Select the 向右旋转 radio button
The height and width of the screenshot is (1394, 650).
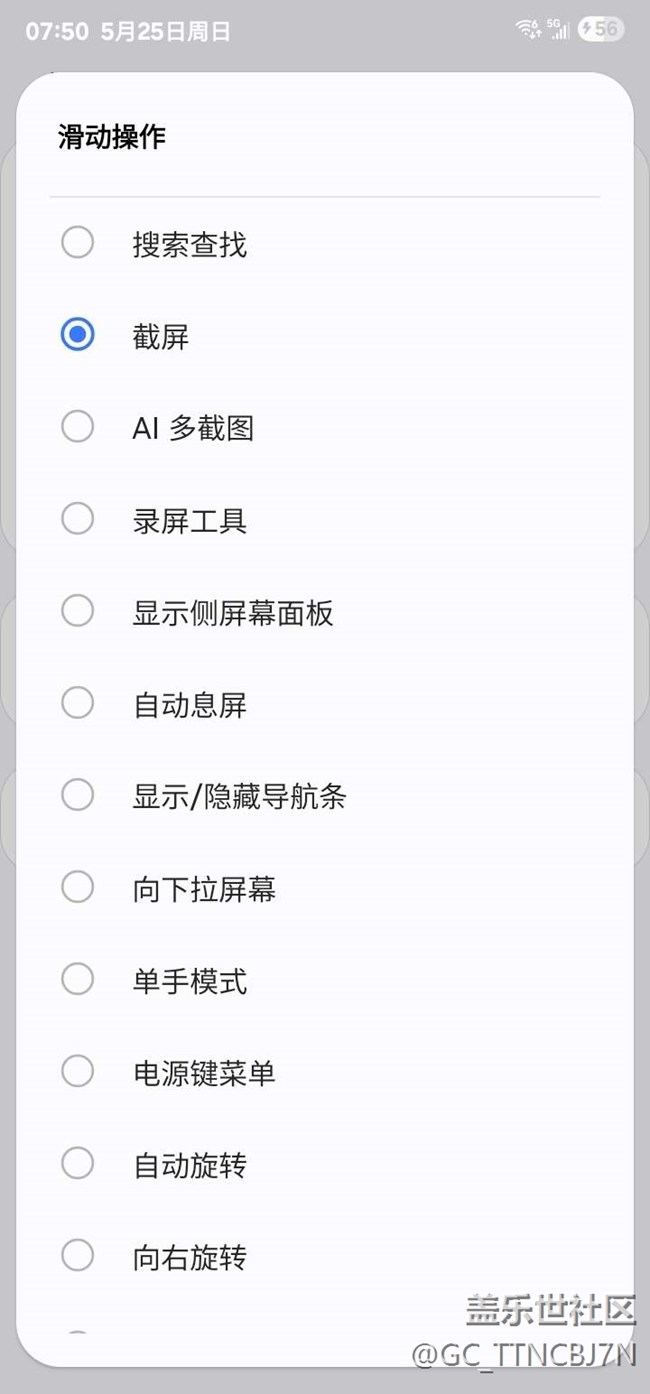click(x=78, y=1255)
